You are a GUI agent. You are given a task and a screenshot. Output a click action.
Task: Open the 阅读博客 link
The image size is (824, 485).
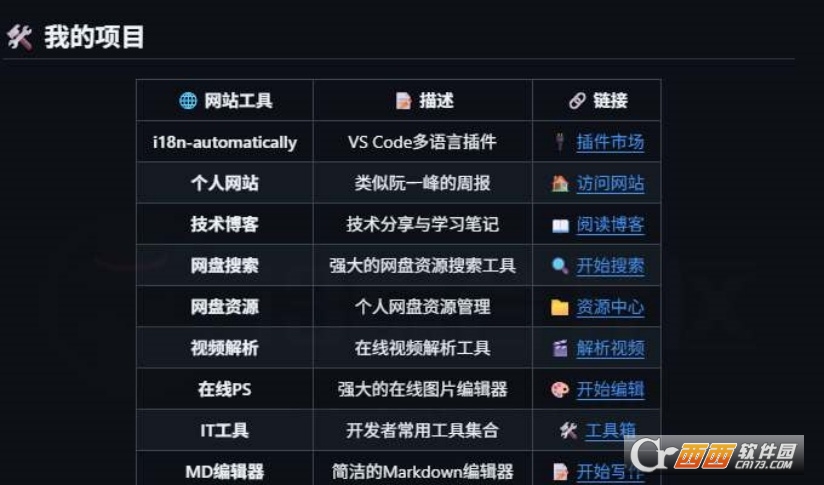pos(609,225)
